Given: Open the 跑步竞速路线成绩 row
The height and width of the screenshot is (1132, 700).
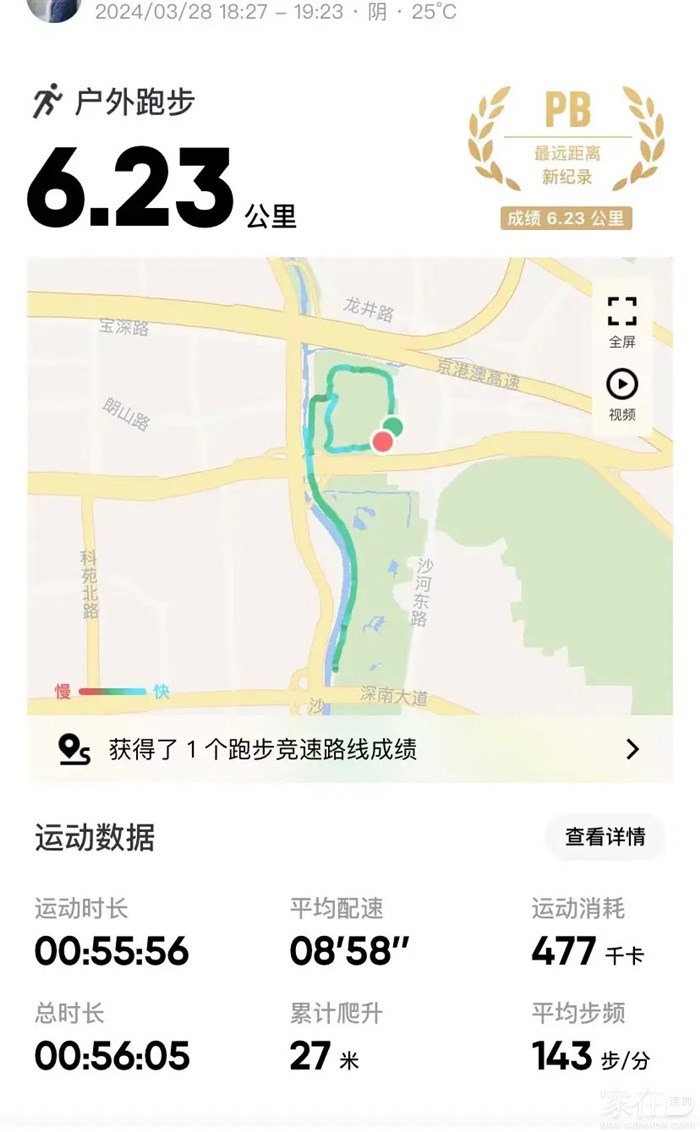Looking at the screenshot, I should 350,749.
